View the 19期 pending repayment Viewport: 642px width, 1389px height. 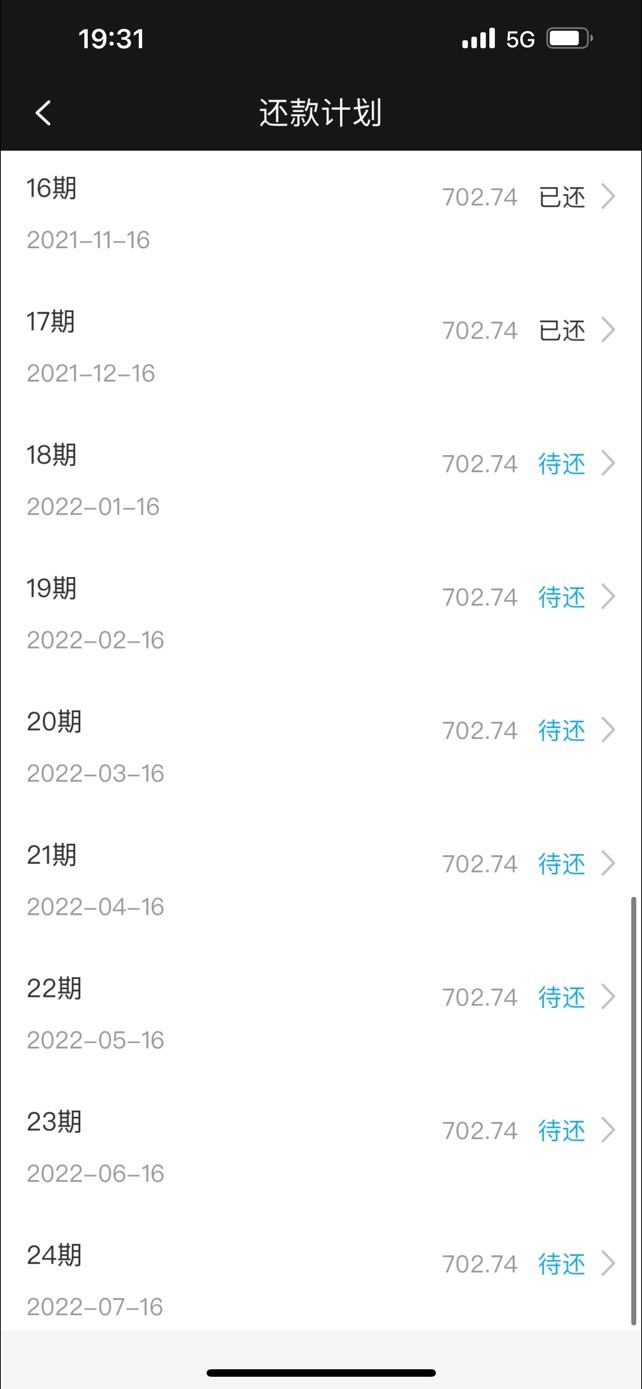(321, 613)
